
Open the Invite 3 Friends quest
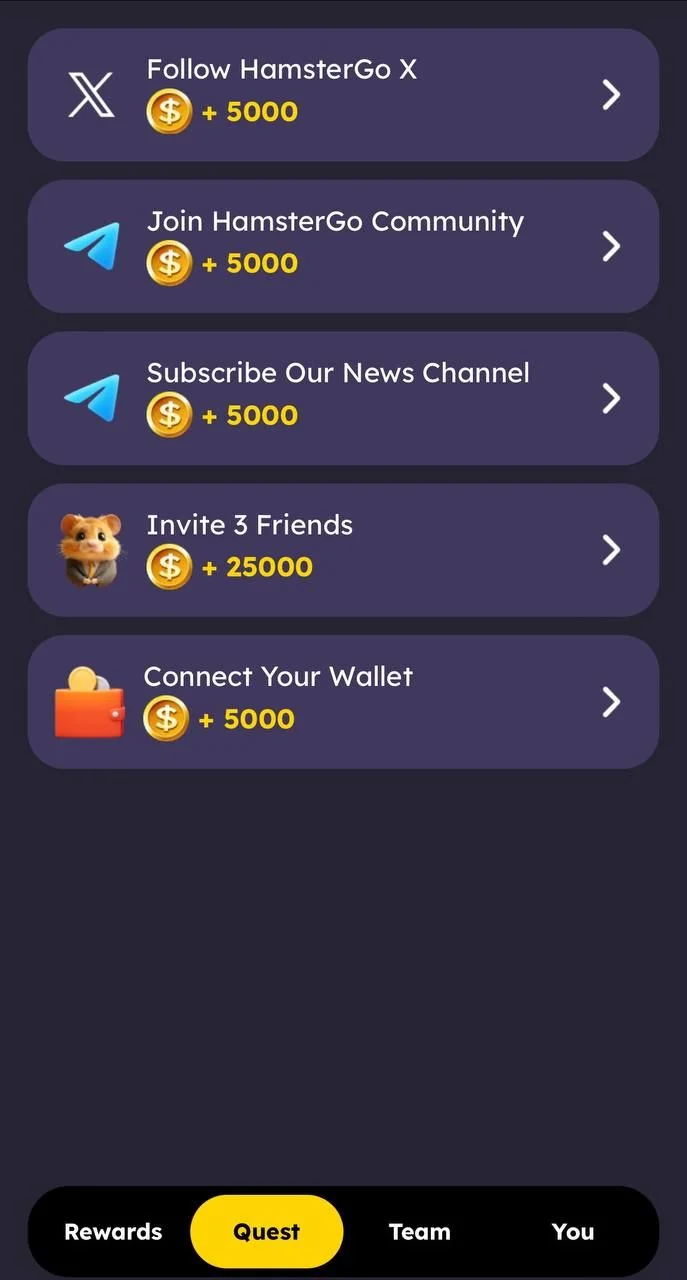click(x=343, y=550)
